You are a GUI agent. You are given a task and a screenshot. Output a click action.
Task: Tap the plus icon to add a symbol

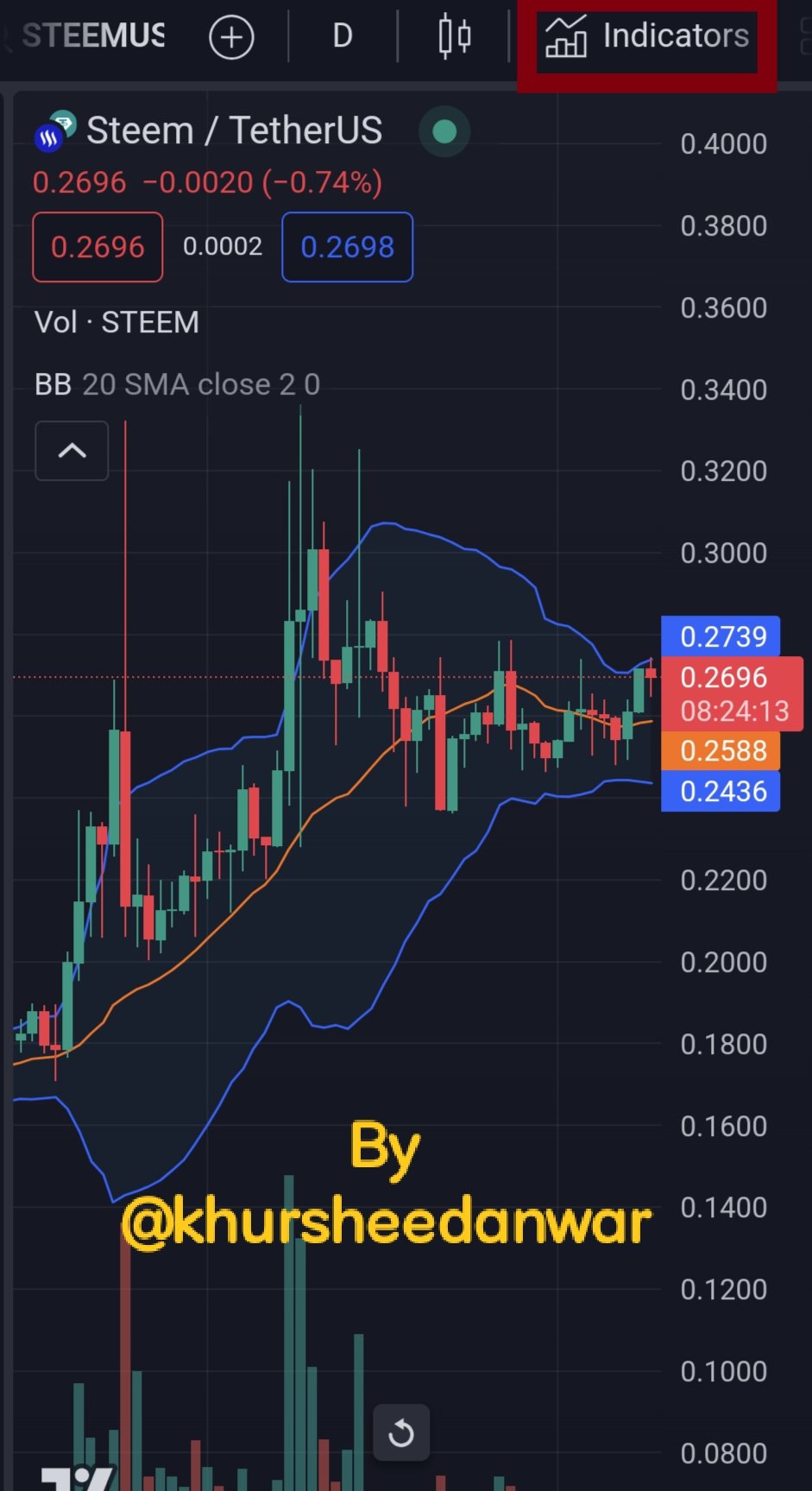click(x=231, y=37)
